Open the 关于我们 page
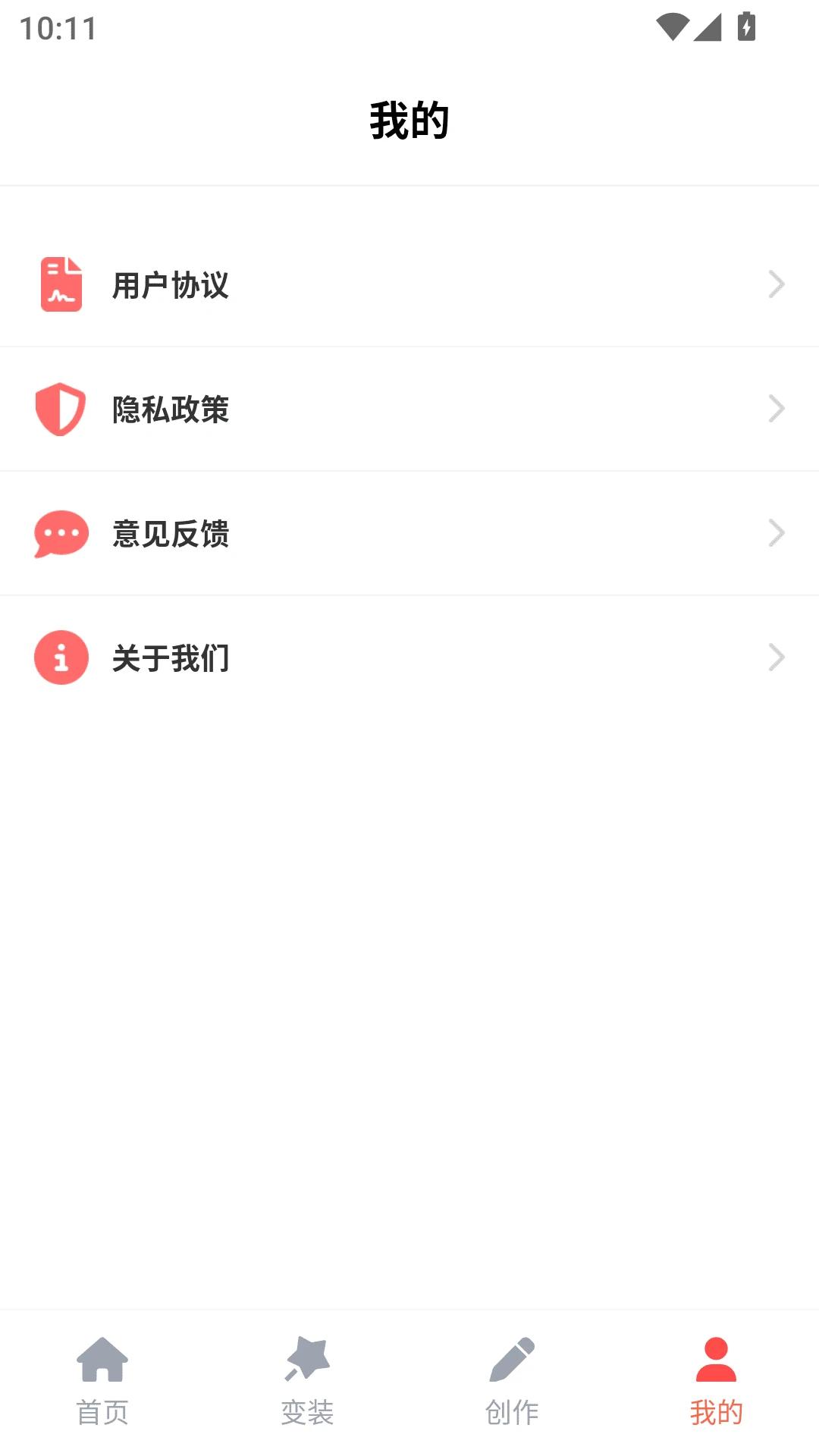 tap(171, 659)
